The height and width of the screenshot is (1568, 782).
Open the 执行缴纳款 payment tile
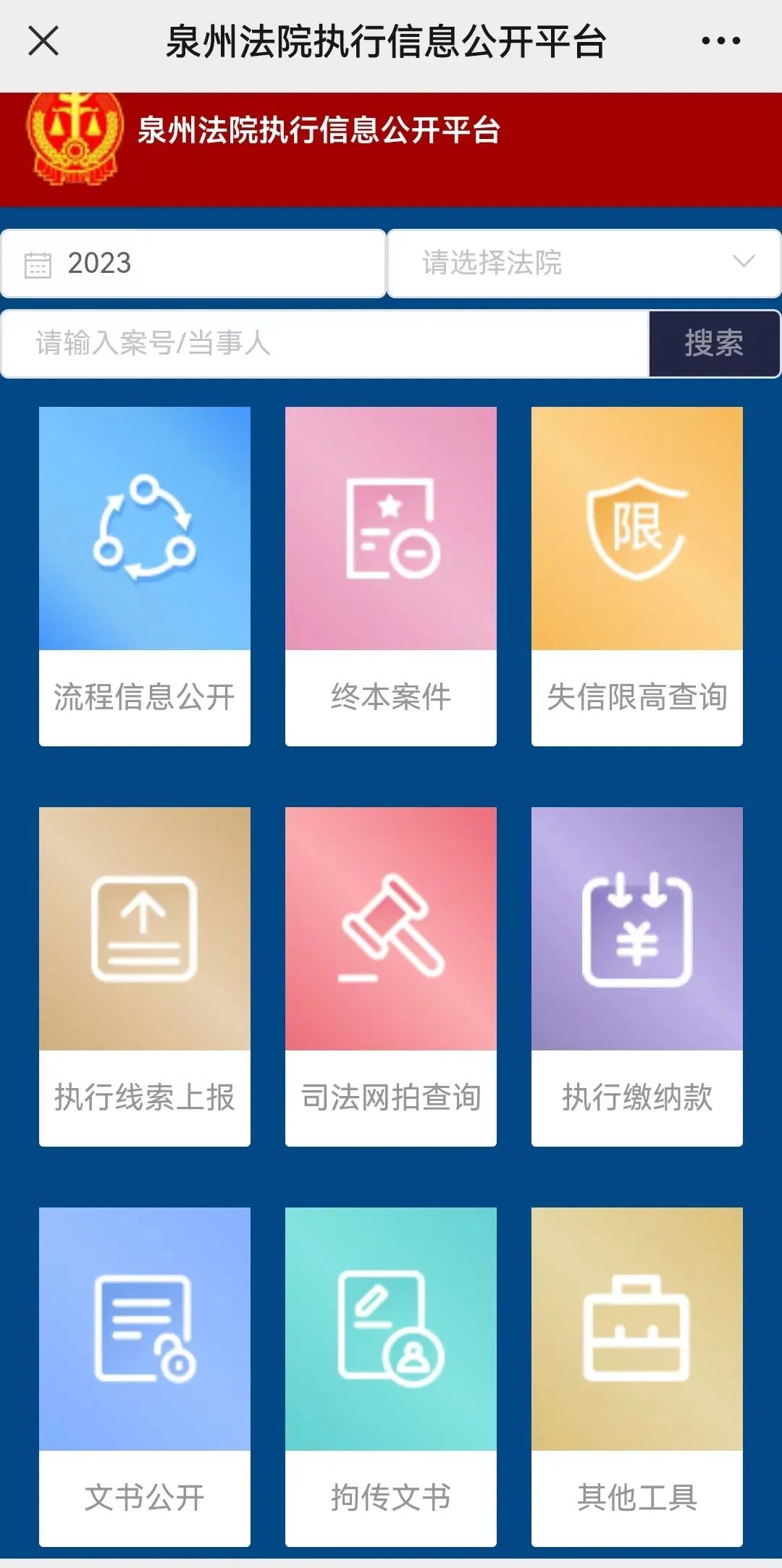pos(637,976)
